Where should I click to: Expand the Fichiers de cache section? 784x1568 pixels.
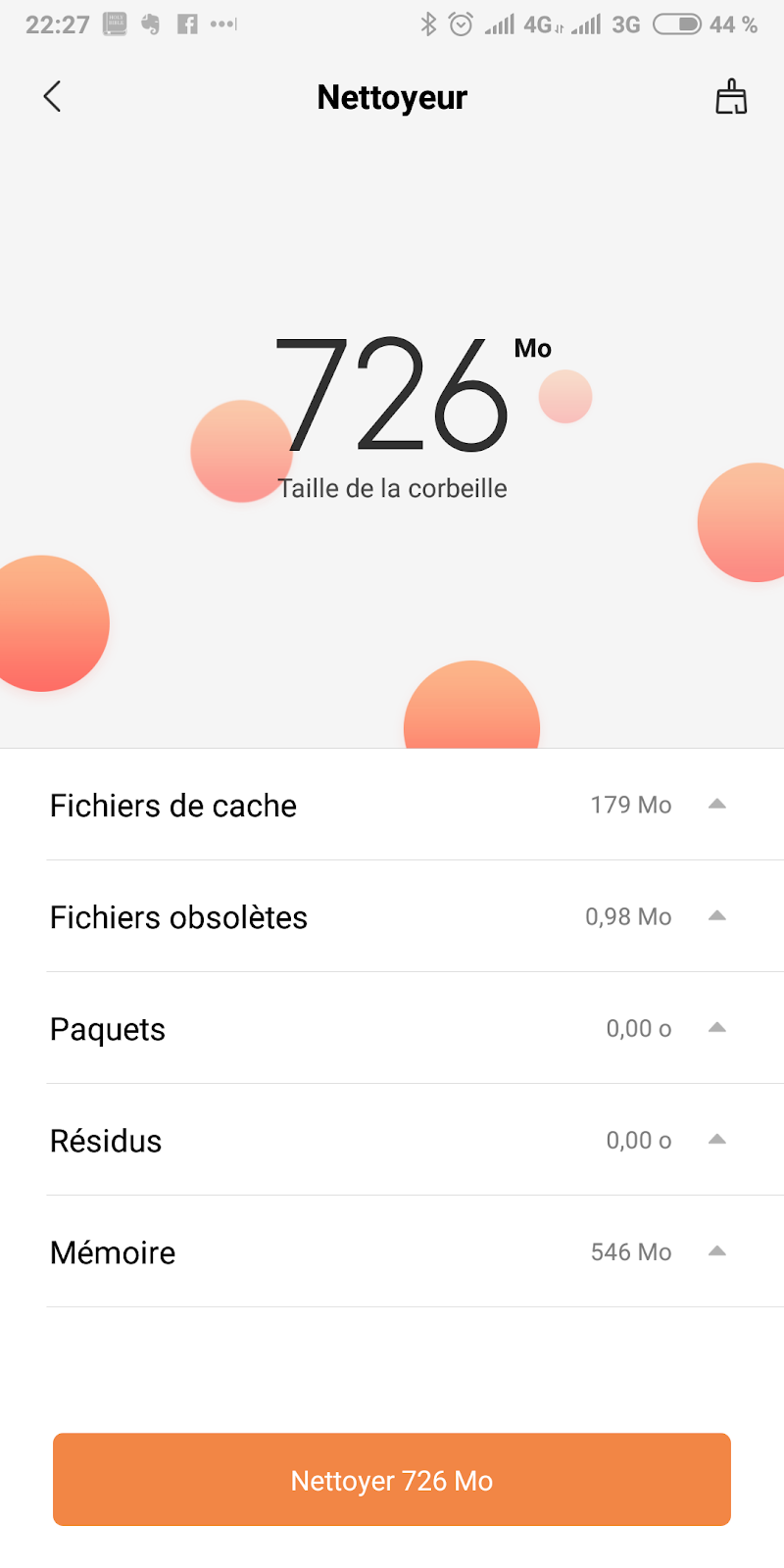392,805
